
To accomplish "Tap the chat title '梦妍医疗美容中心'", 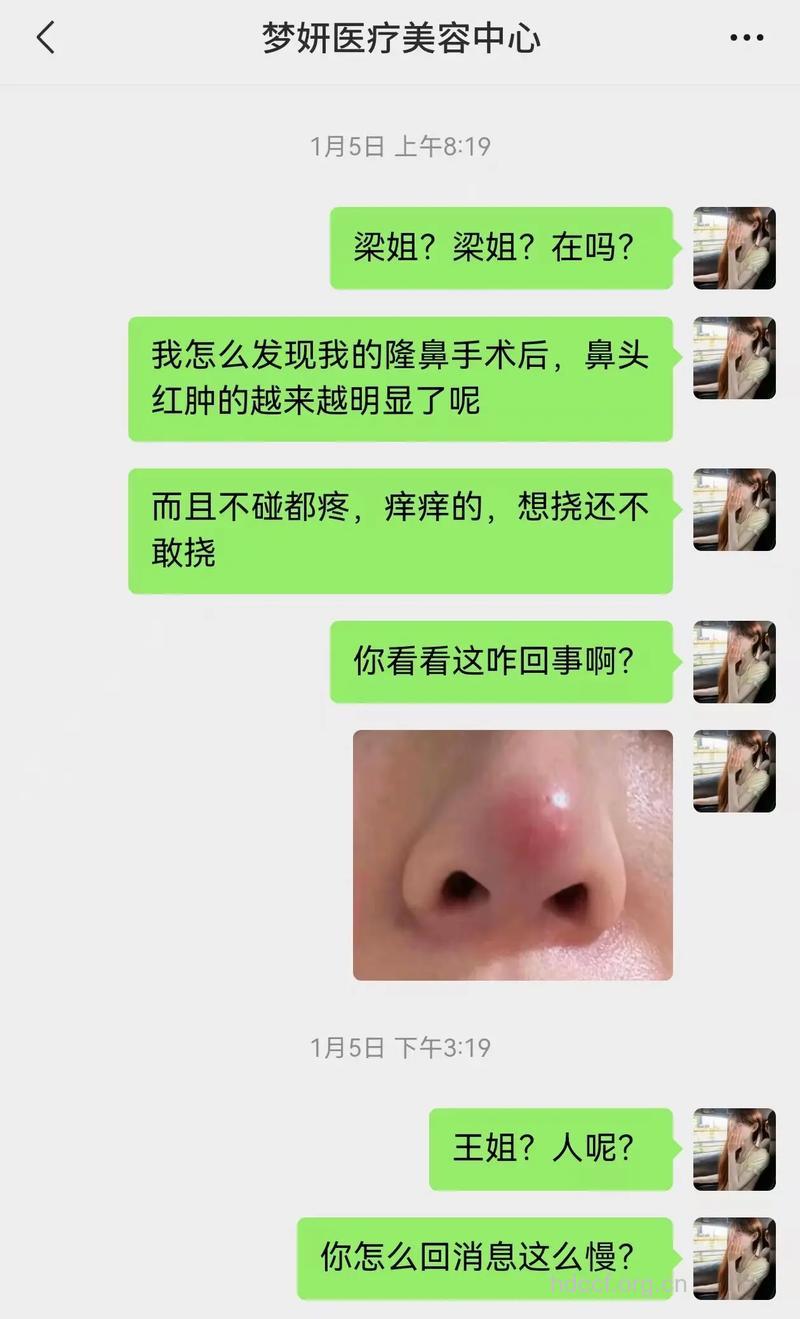I will coord(400,36).
